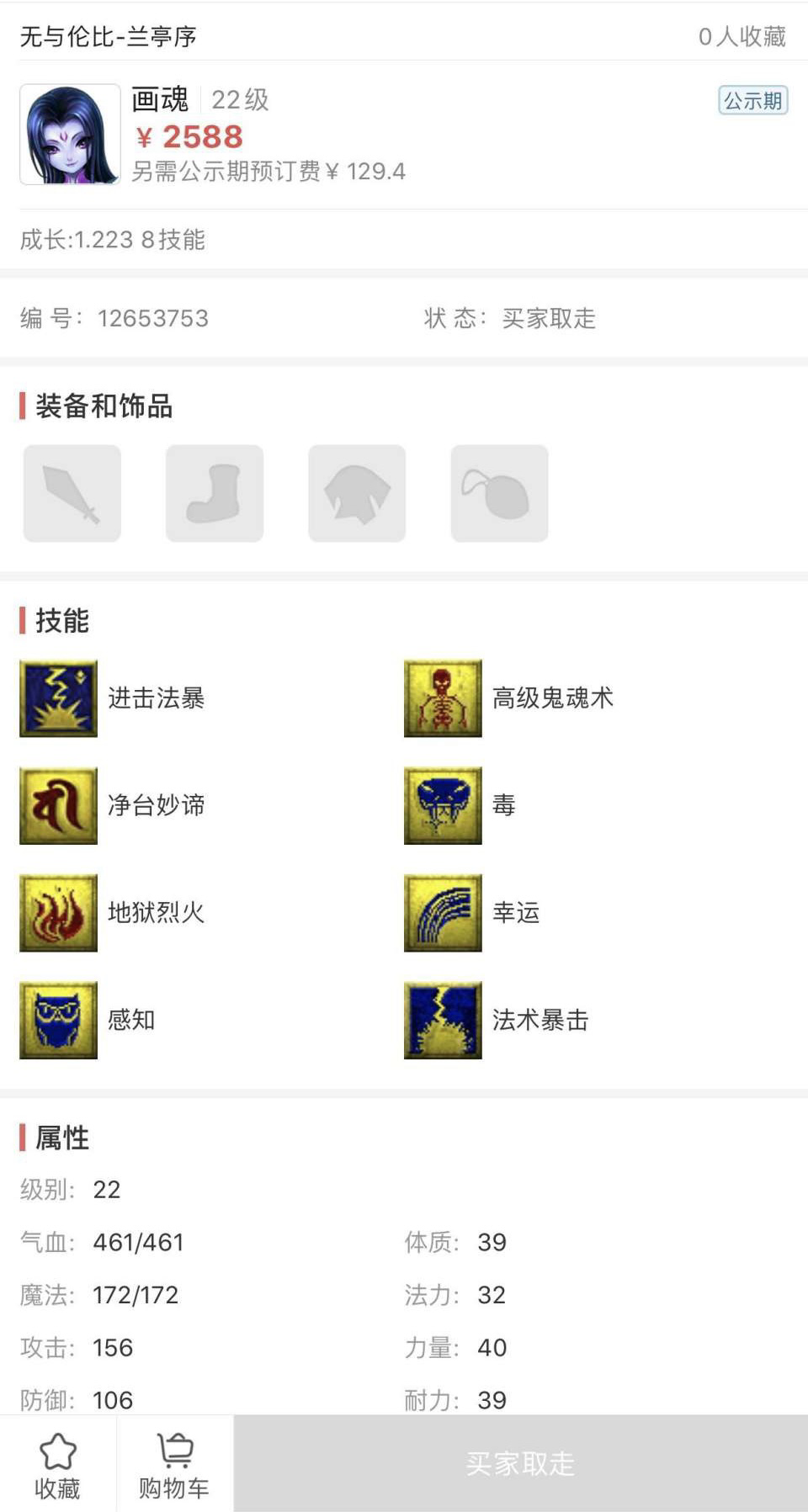Tap the 毒 skill icon
The image size is (808, 1512).
click(443, 805)
